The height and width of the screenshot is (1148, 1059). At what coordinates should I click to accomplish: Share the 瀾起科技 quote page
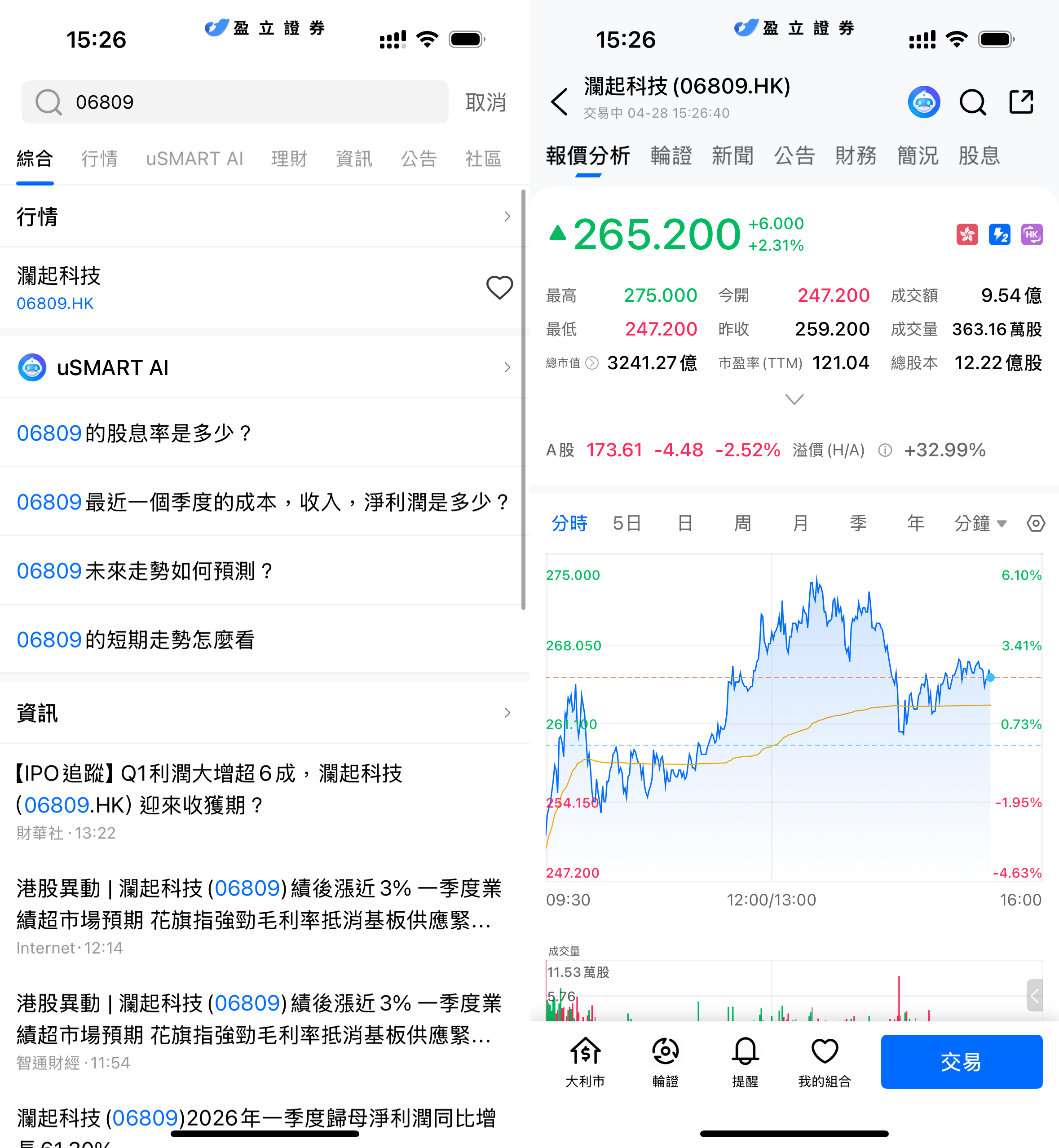point(1021,102)
